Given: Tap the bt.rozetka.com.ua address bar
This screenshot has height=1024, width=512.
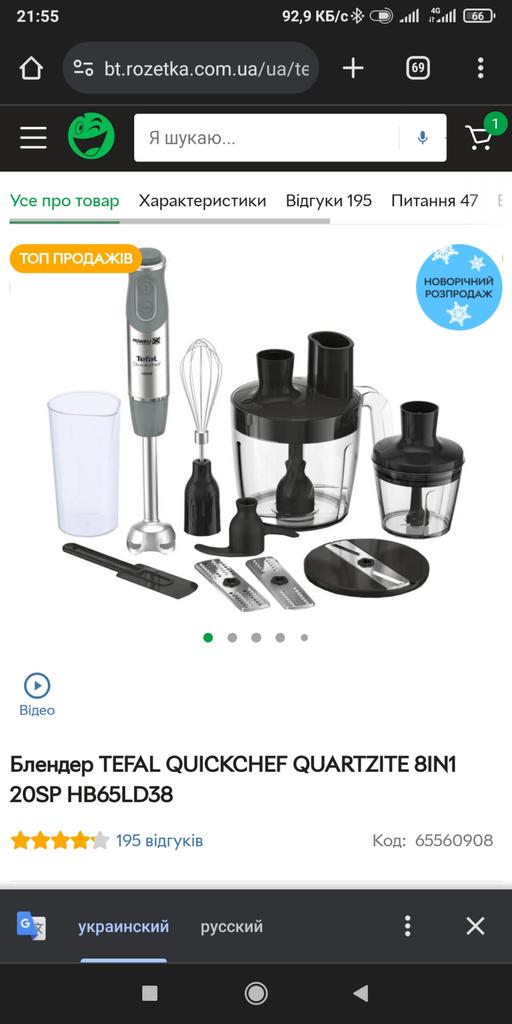Looking at the screenshot, I should (191, 68).
